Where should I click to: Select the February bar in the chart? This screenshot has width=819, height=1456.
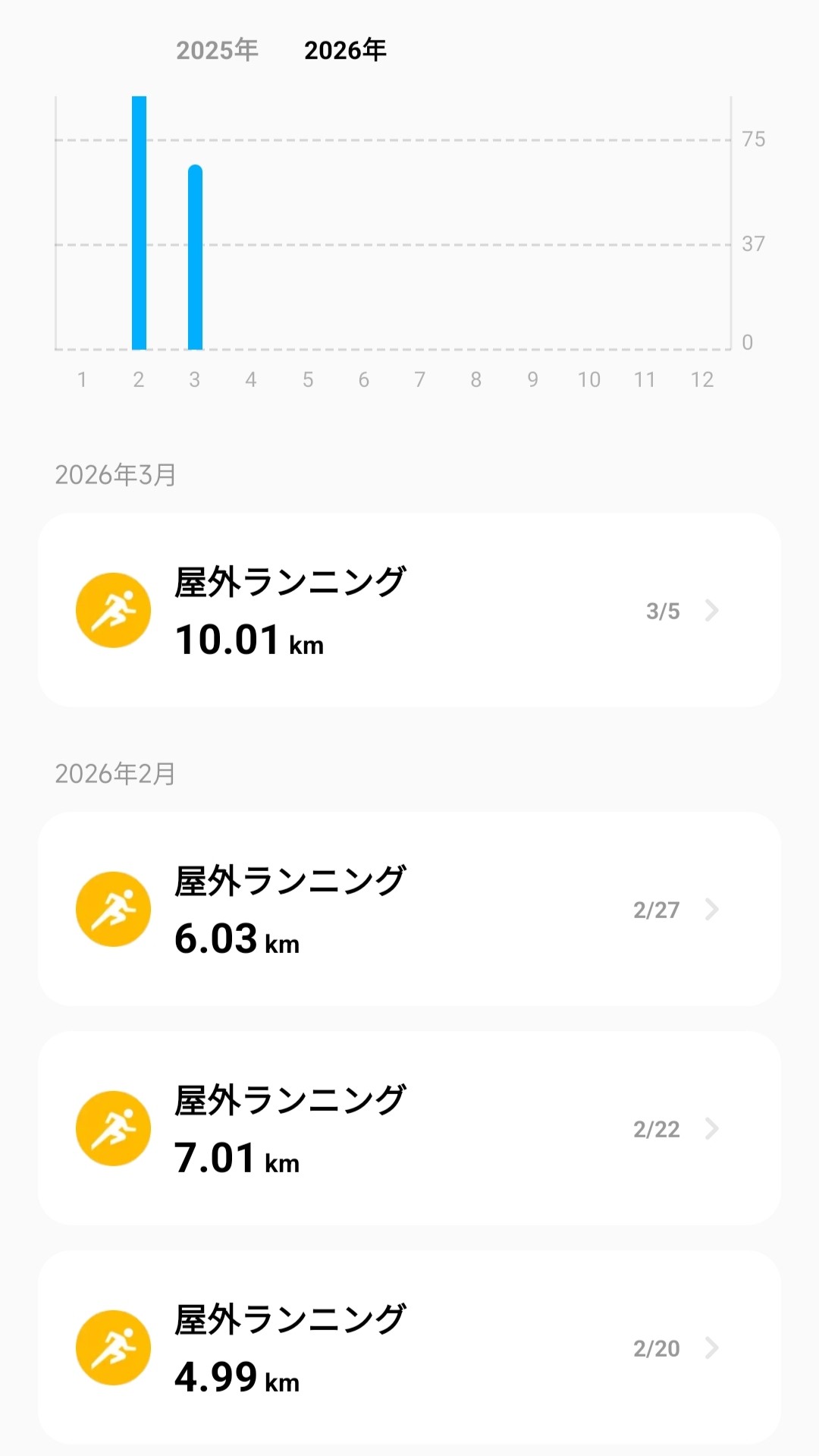pyautogui.click(x=139, y=220)
